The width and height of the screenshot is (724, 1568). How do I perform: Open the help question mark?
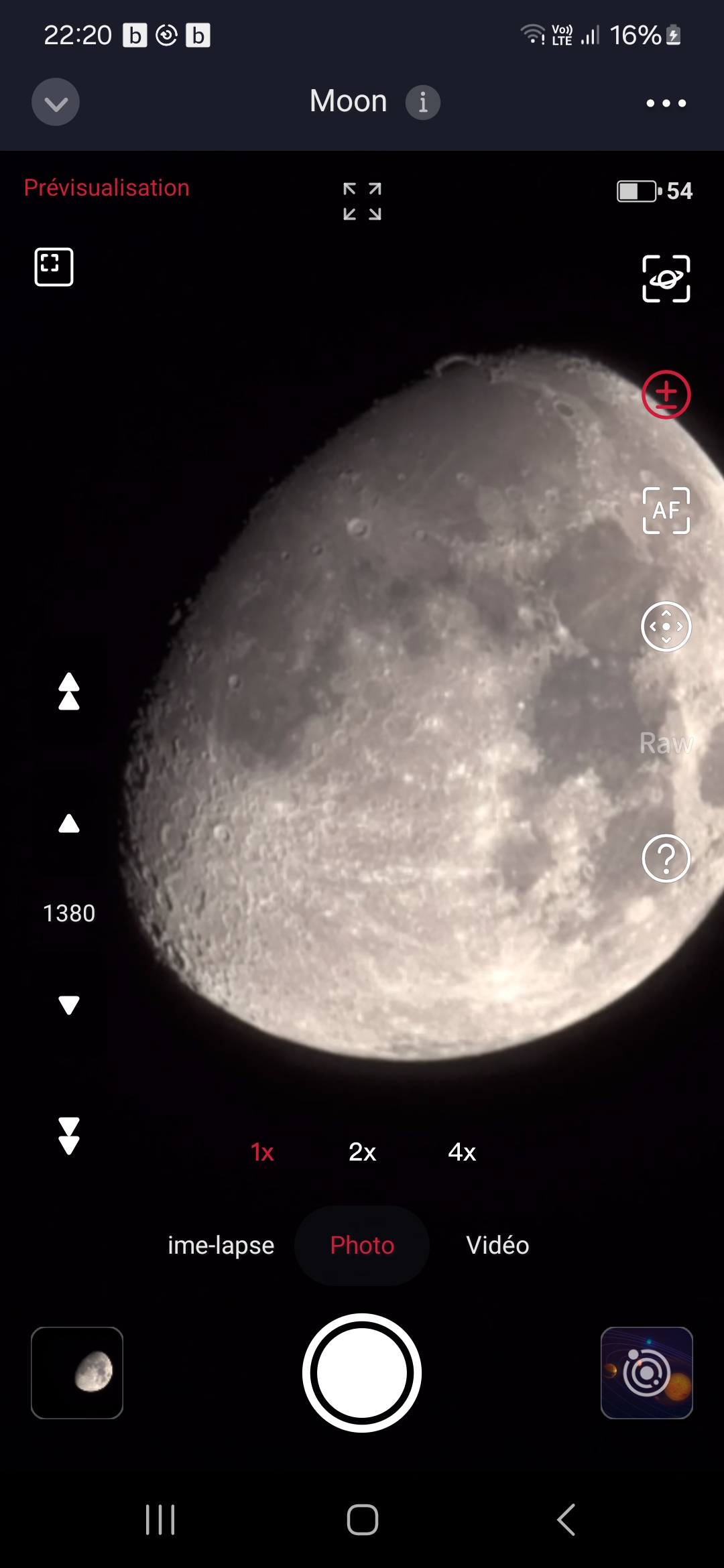coord(666,858)
